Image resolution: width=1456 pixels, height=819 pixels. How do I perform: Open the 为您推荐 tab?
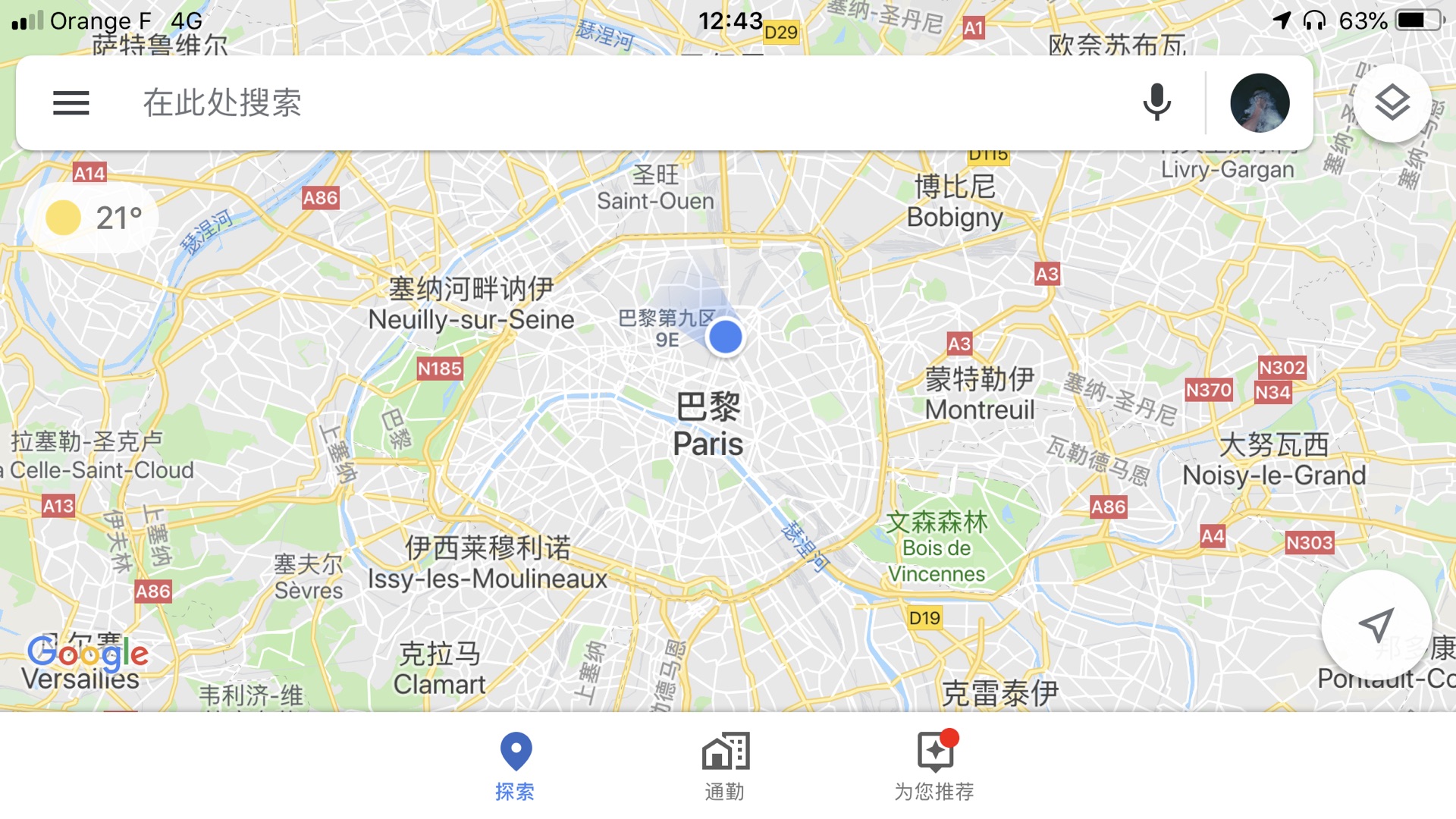click(934, 766)
